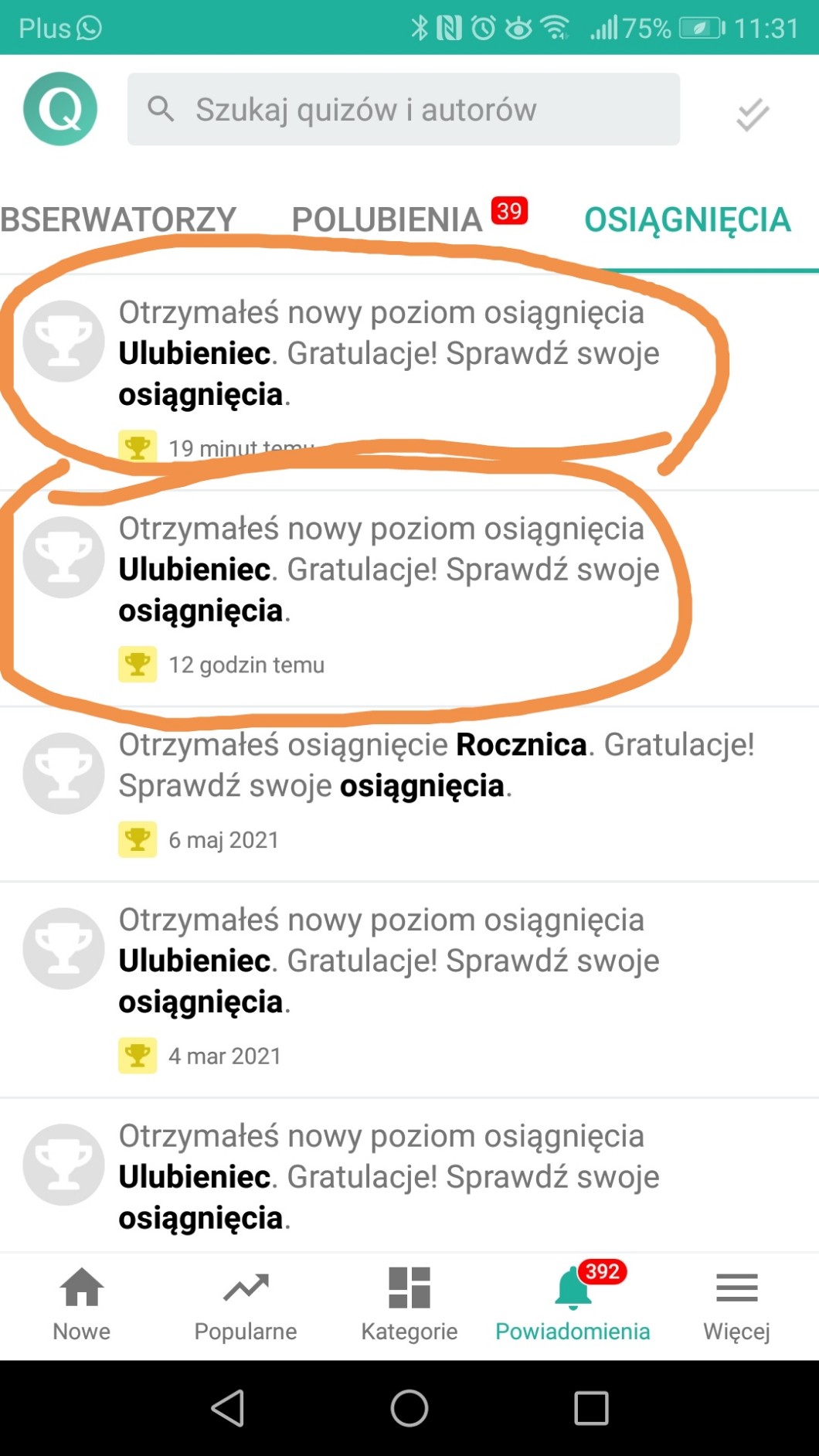Tap the system back button
The height and width of the screenshot is (1456, 819).
[x=228, y=1408]
